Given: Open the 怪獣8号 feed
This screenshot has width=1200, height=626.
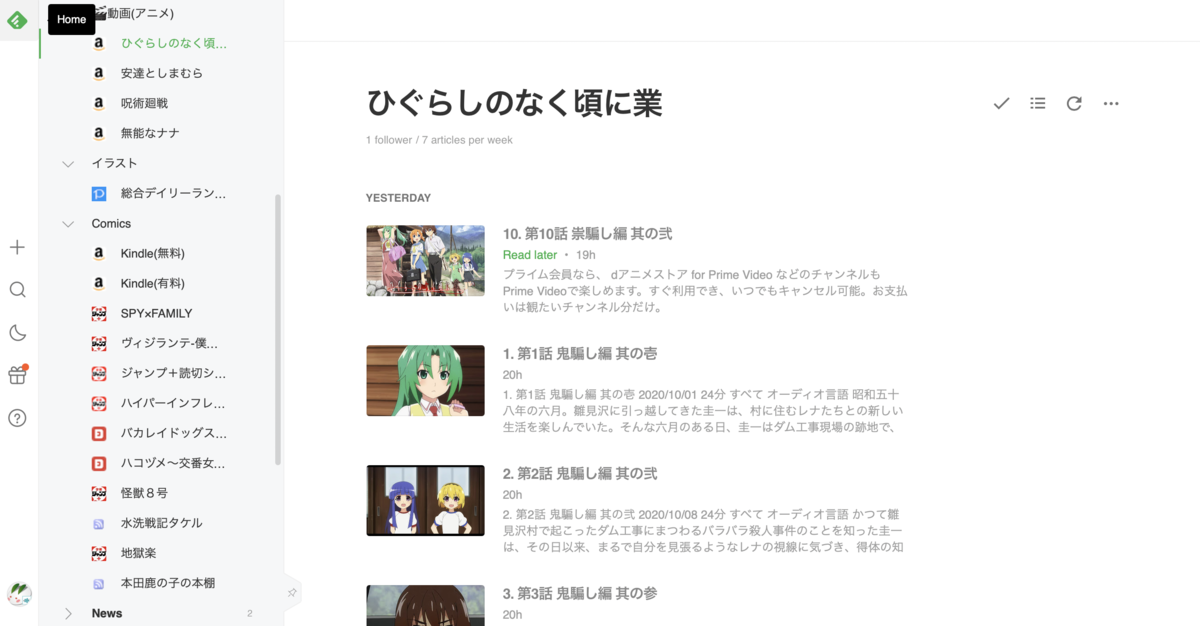Looking at the screenshot, I should pos(144,493).
